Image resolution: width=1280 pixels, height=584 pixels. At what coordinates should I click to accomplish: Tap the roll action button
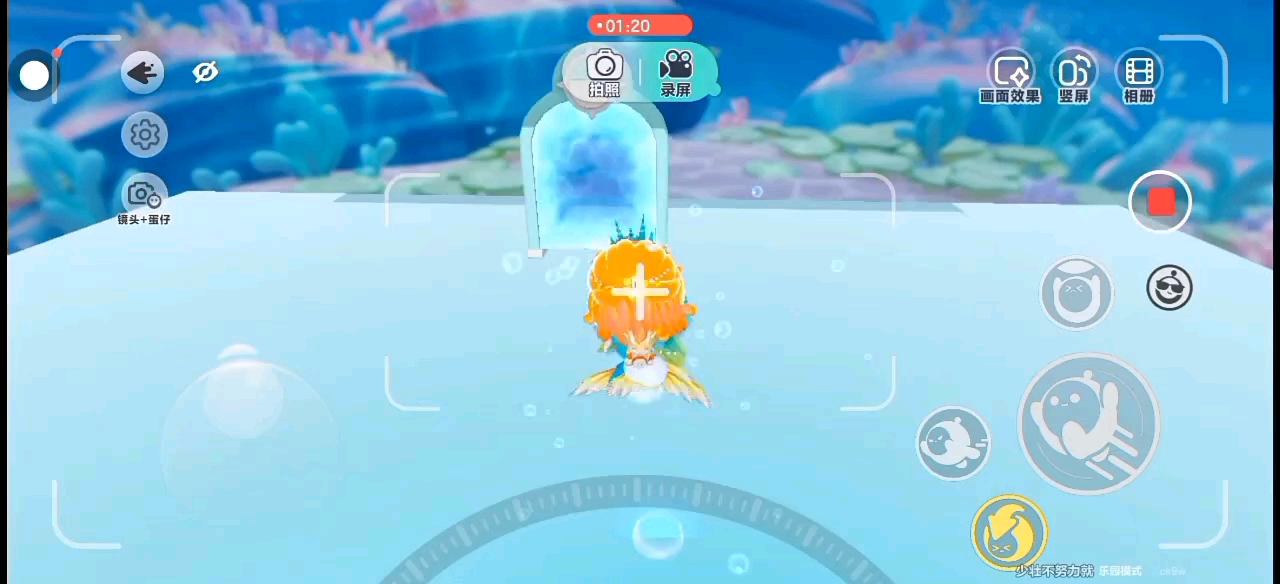tap(953, 442)
